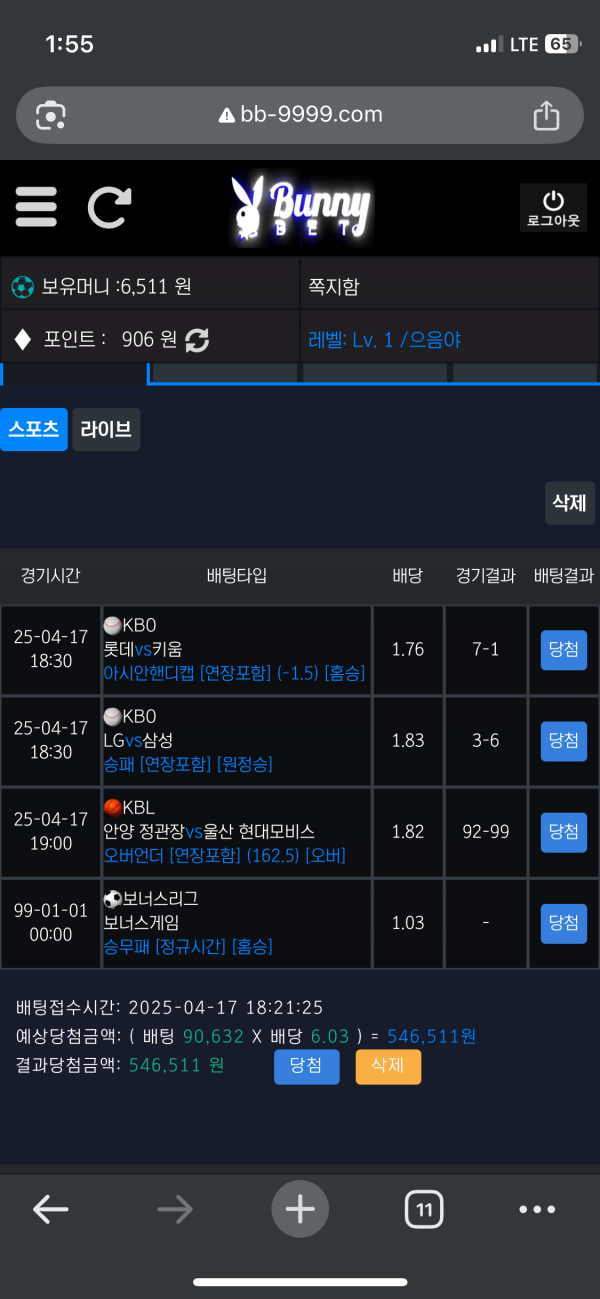Viewport: 600px width, 1299px height.
Task: Switch to the 스포츠 tab
Action: click(x=34, y=430)
